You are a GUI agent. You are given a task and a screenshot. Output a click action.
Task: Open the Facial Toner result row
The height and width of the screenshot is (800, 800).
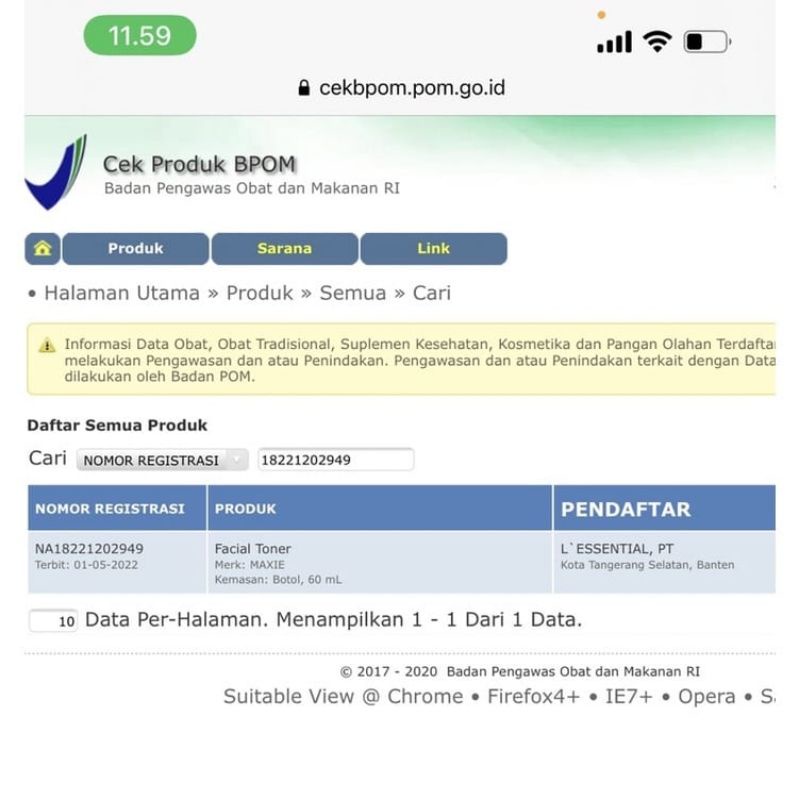(402, 563)
